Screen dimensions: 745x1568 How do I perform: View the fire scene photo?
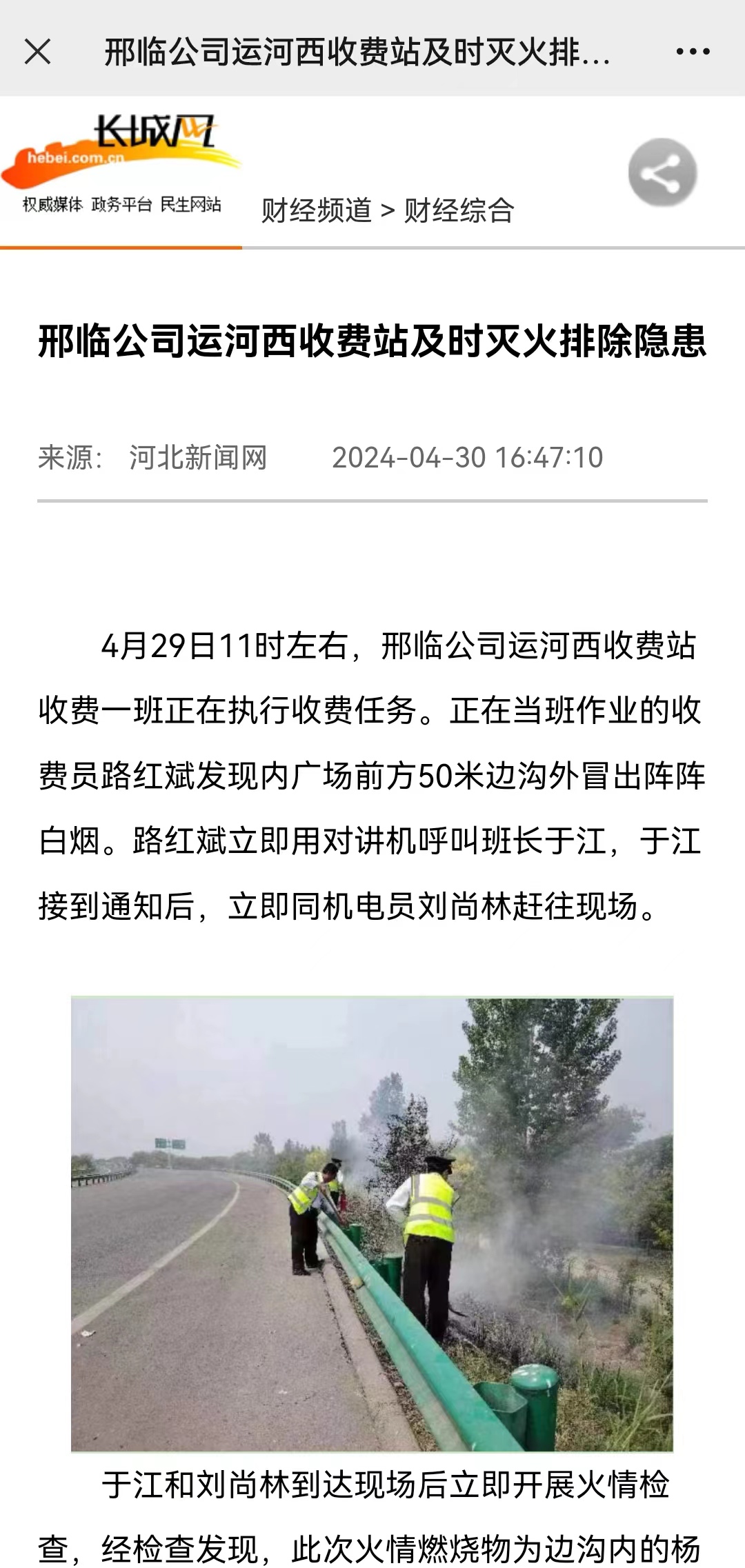[x=372, y=1223]
